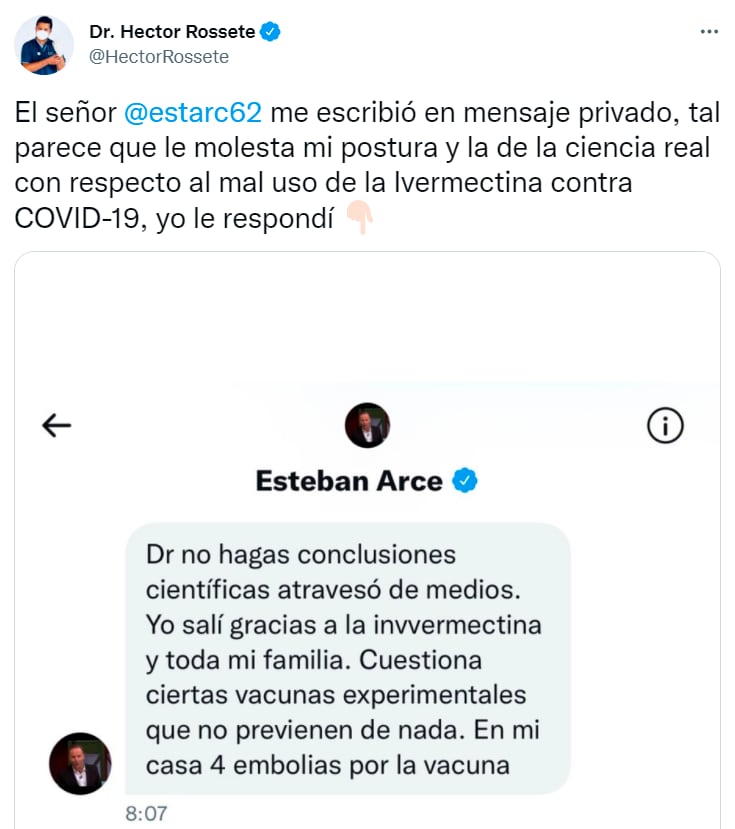
Task: Open the Dr. Hector Rossete name link
Action: [172, 32]
